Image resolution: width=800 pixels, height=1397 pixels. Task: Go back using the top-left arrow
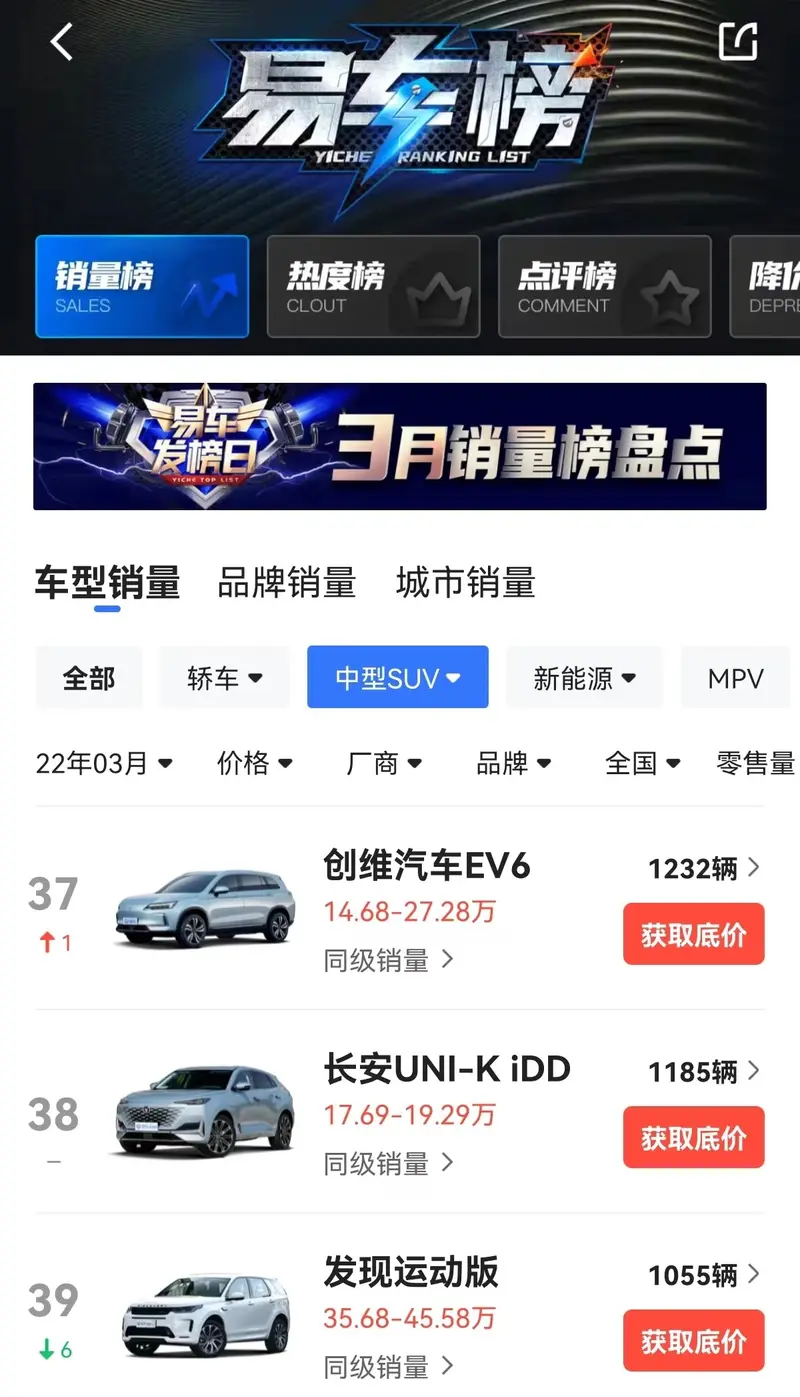[62, 42]
